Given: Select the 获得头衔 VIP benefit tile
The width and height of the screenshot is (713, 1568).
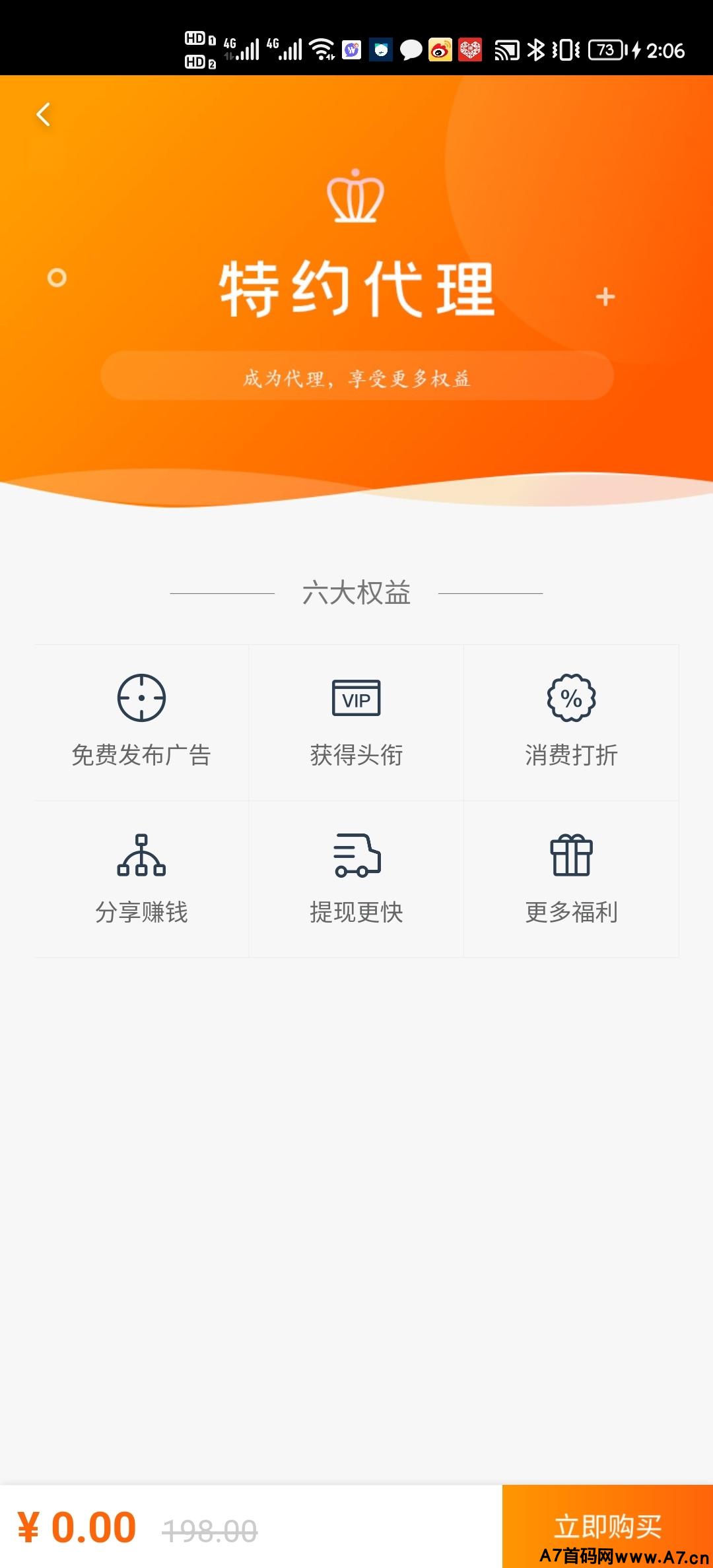Looking at the screenshot, I should coord(356,723).
